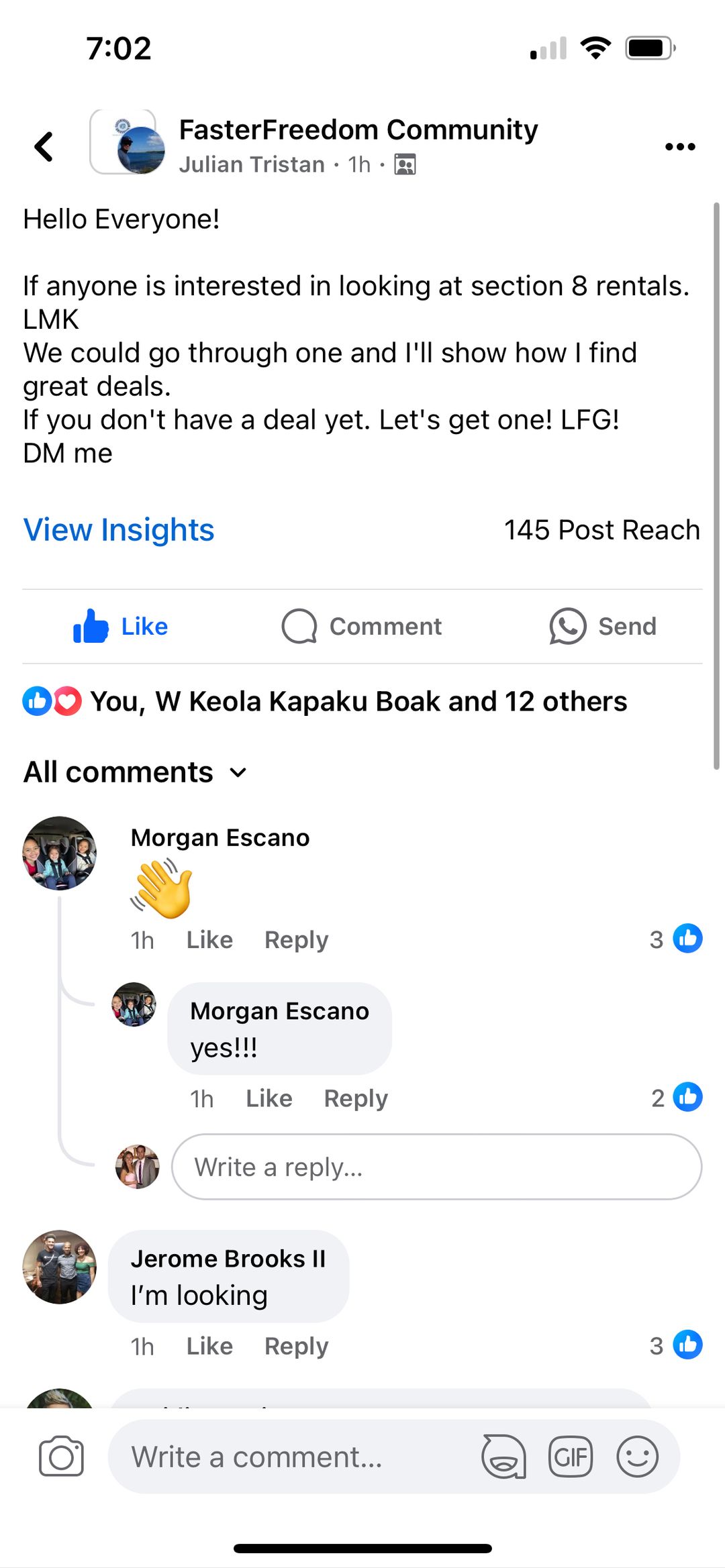Open View Insights for this post
The width and height of the screenshot is (725, 1568).
click(x=119, y=530)
